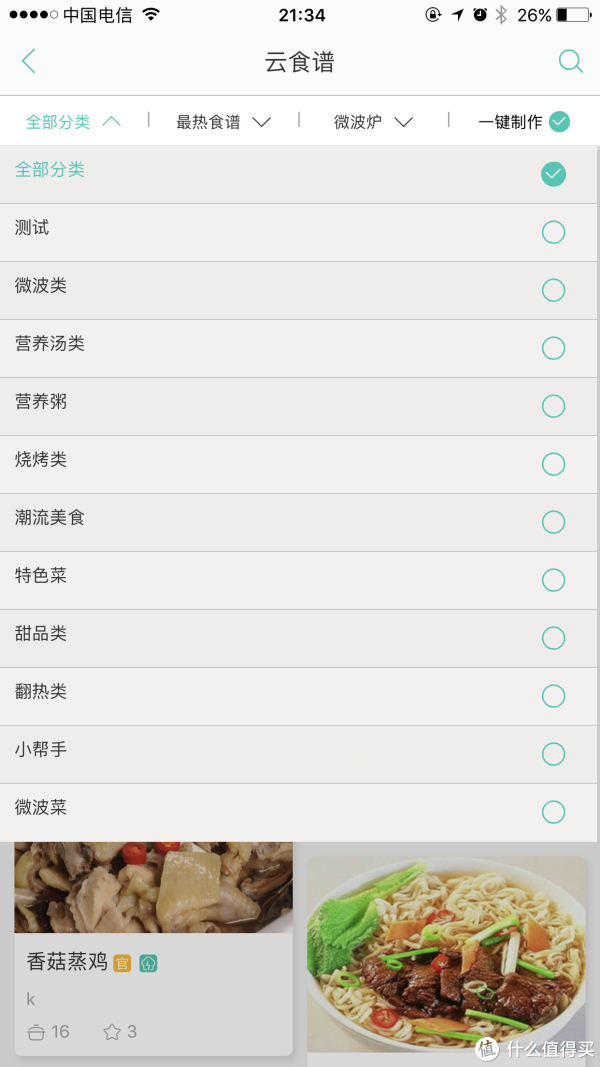Choose the 烧烤类 category

coord(299,465)
